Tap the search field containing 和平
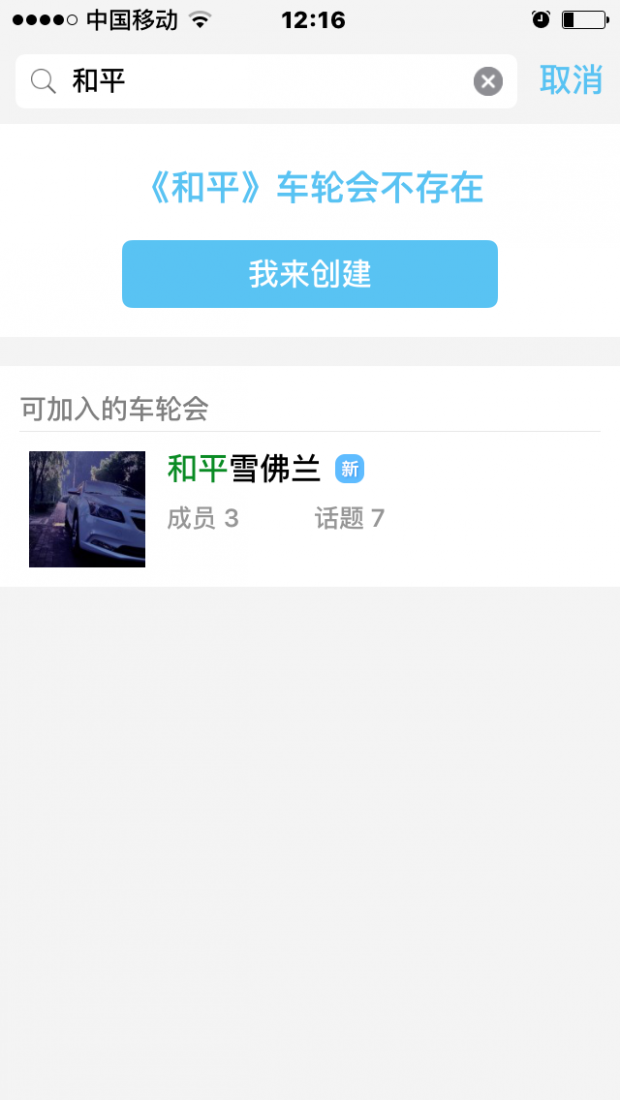This screenshot has width=620, height=1100. 260,81
